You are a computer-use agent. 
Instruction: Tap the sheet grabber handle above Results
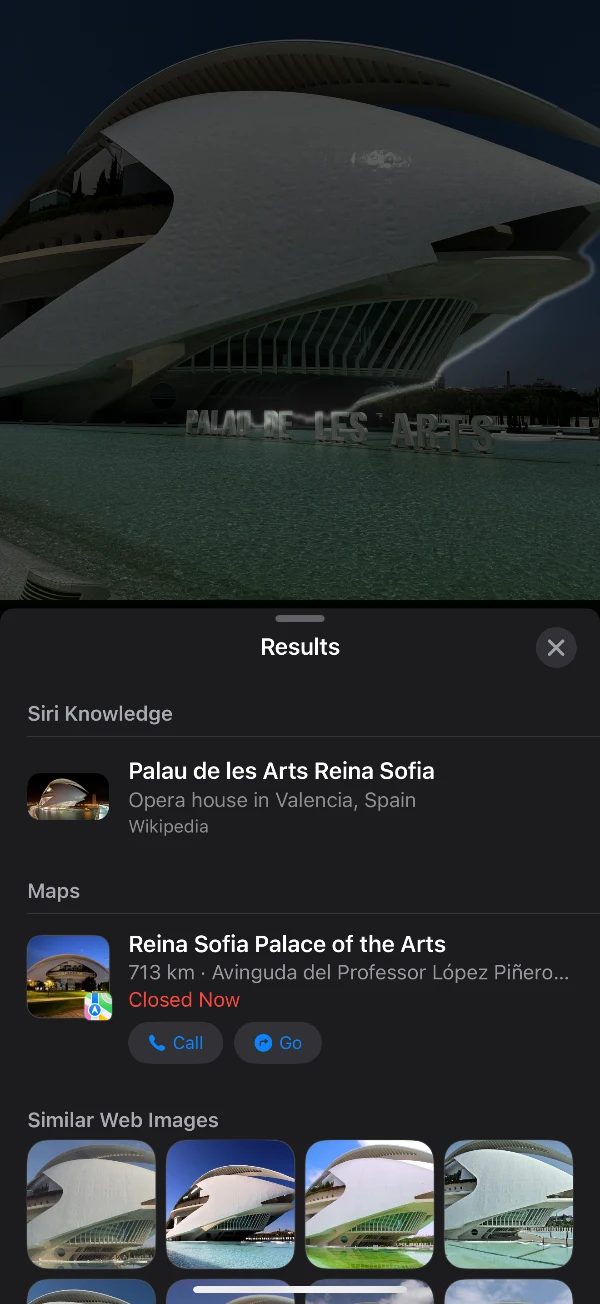300,619
